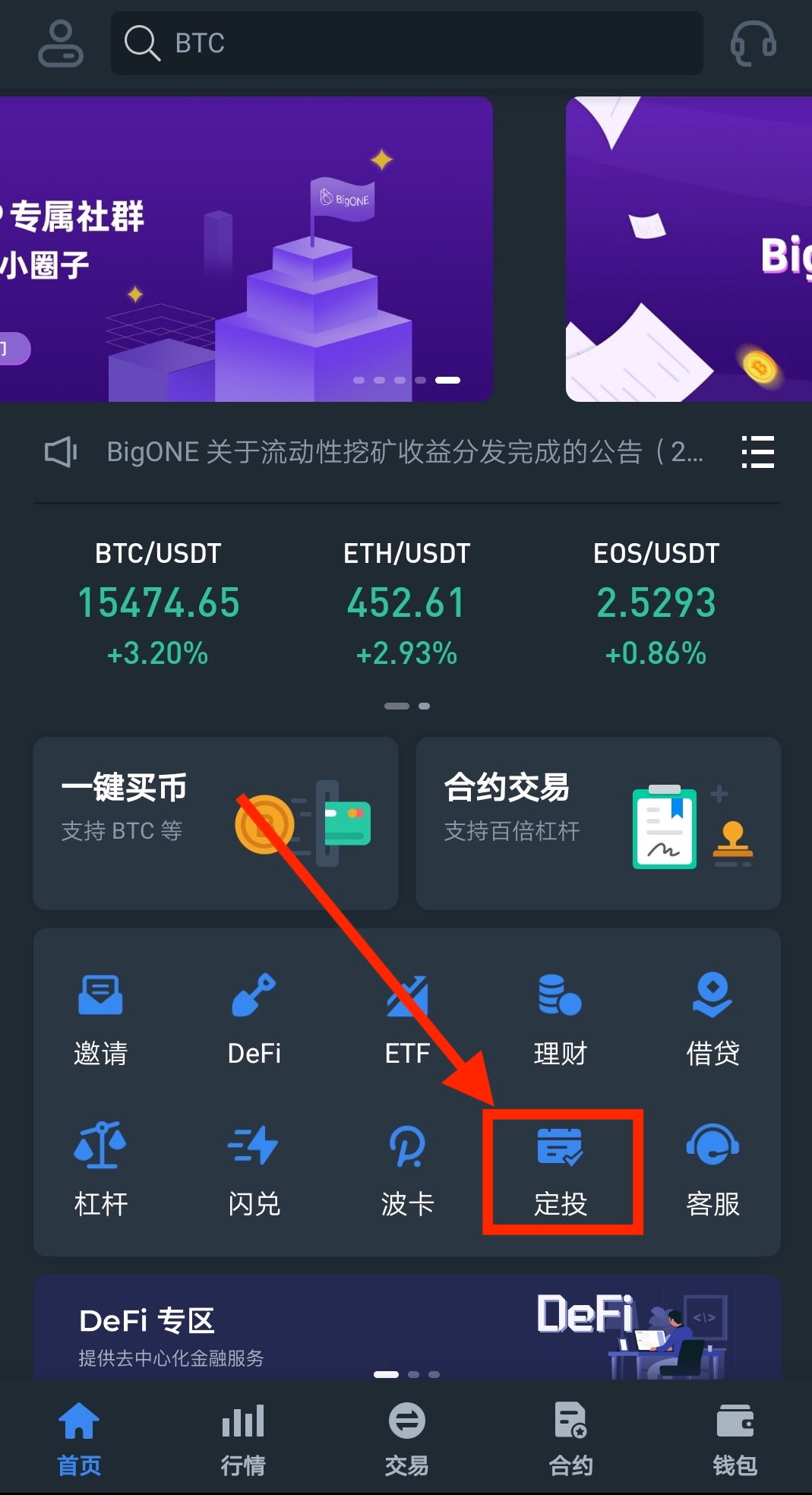Open the user profile icon
Screen dimensions: 812x1495
(x=60, y=44)
